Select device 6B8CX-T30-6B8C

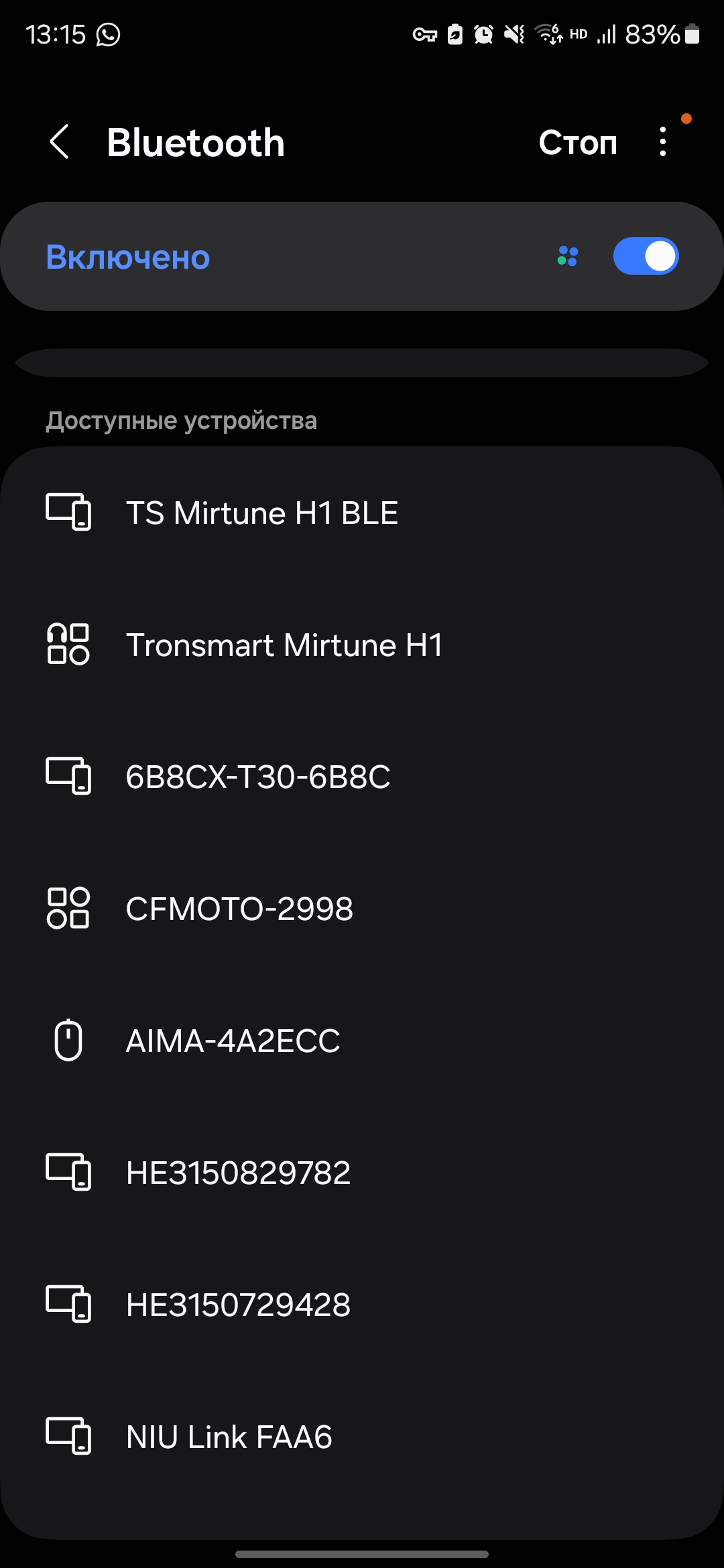[362, 777]
